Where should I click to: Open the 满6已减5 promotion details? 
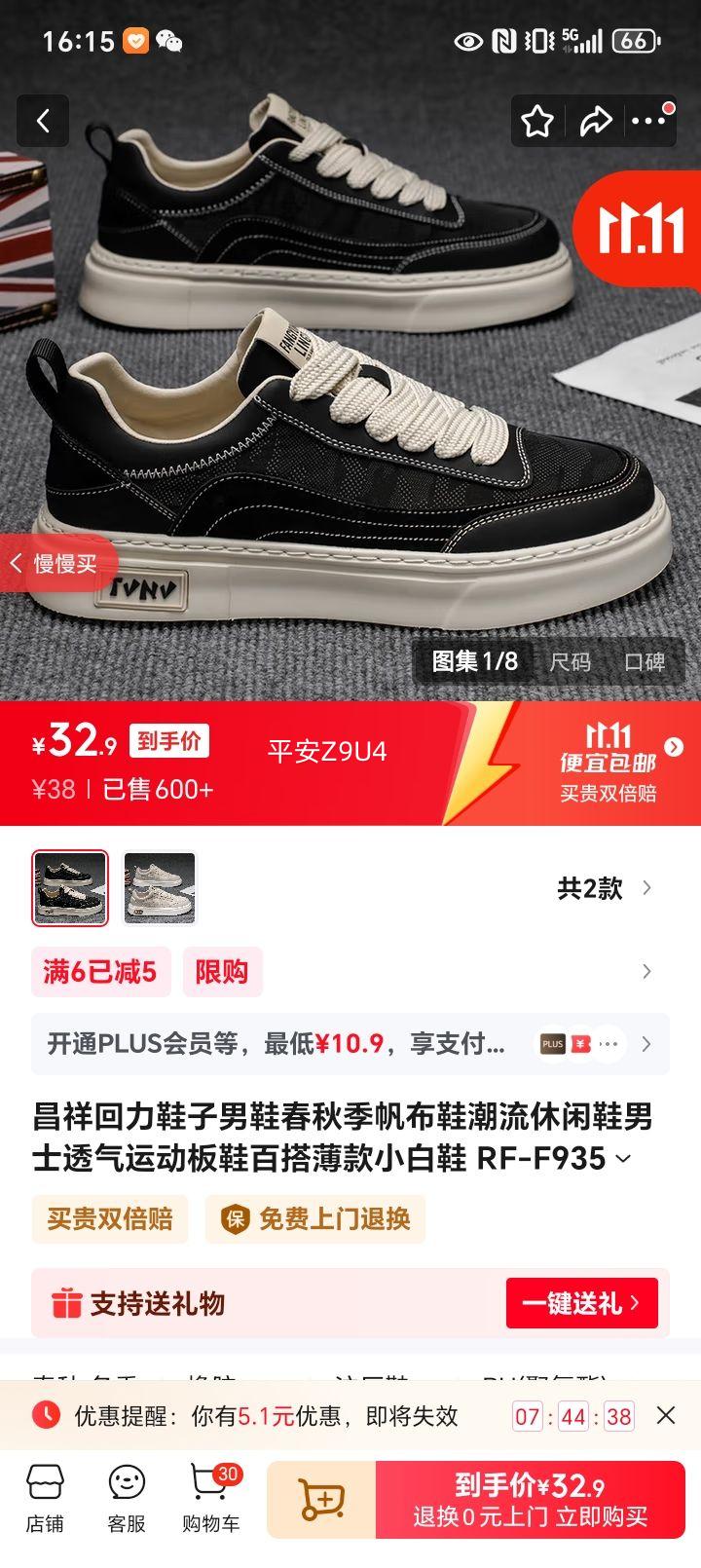click(100, 971)
